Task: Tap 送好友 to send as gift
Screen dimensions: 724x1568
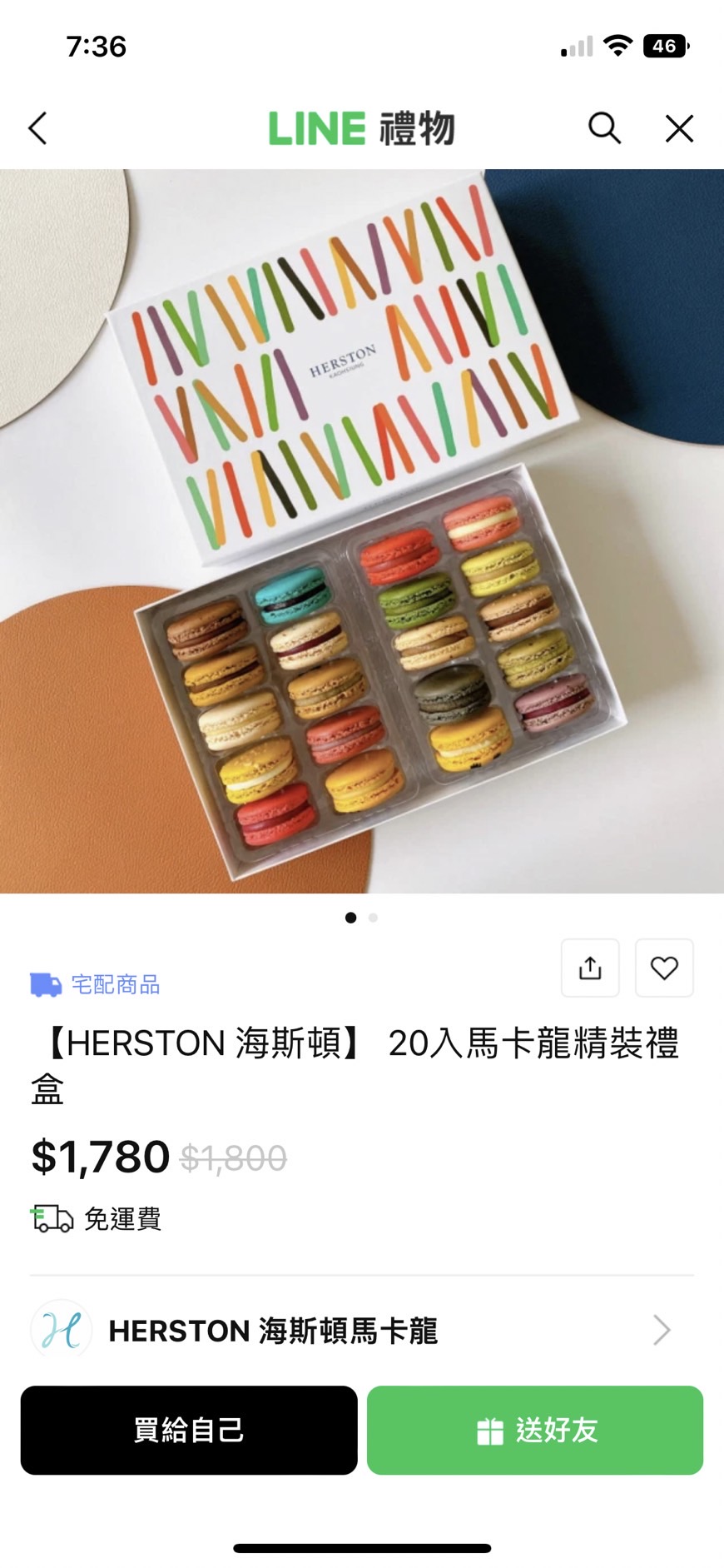Action: [x=535, y=1430]
